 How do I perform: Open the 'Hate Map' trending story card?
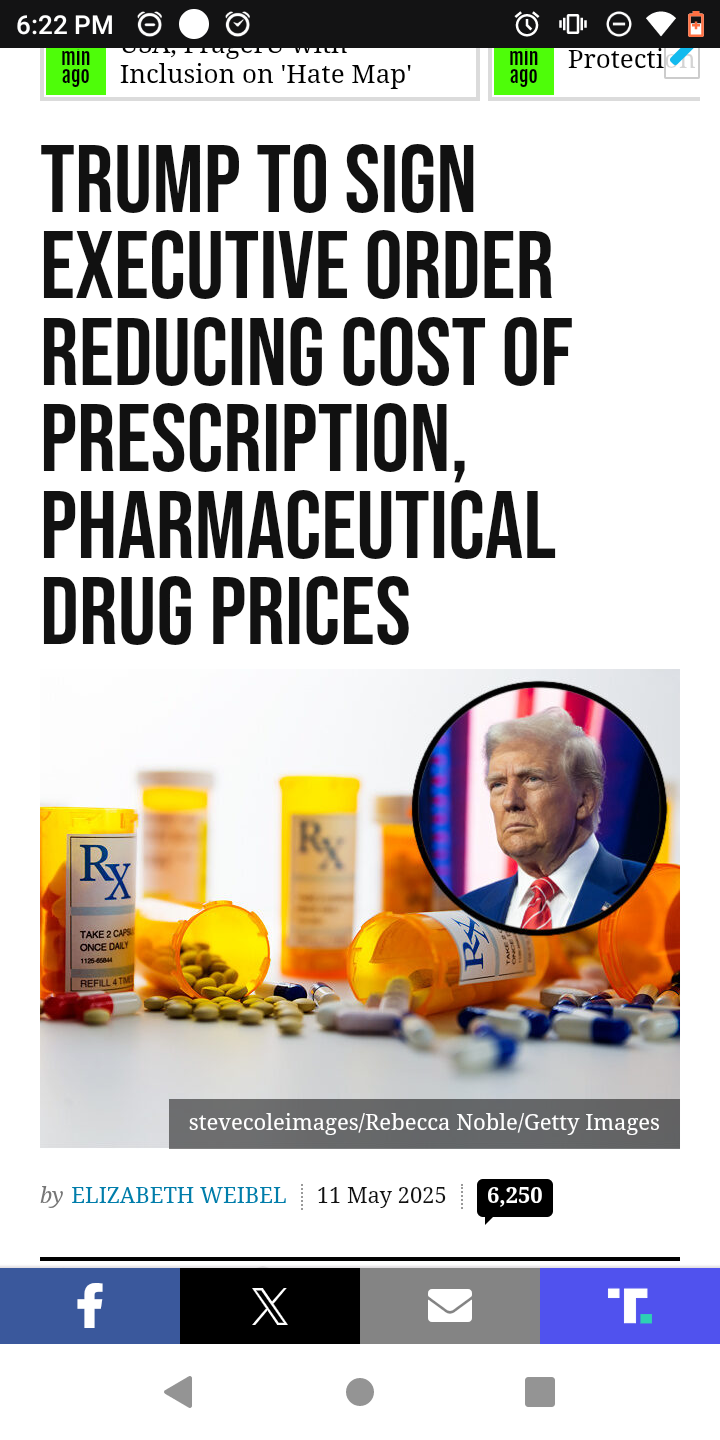259,72
